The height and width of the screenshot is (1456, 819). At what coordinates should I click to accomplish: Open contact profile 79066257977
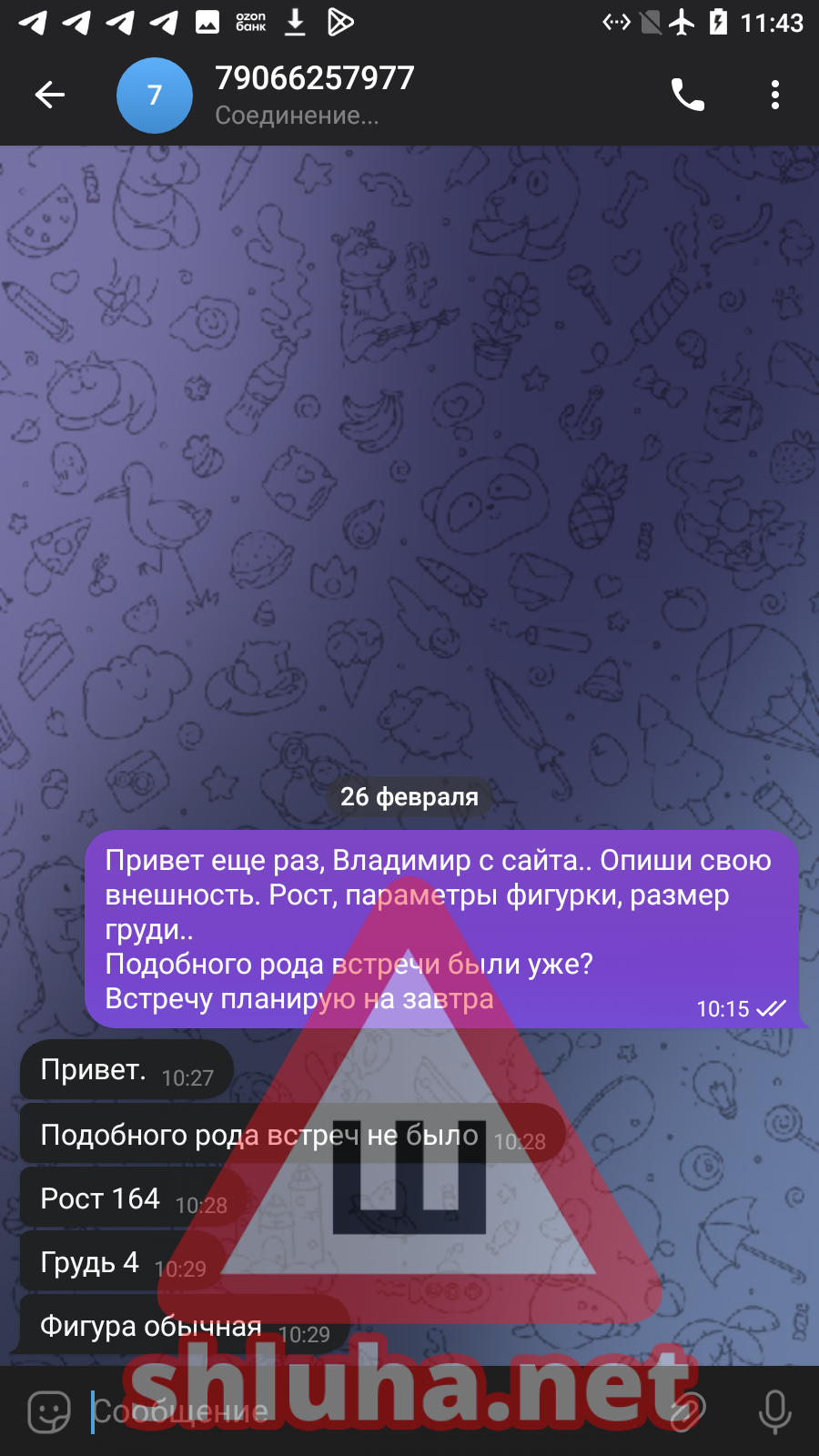pos(314,95)
